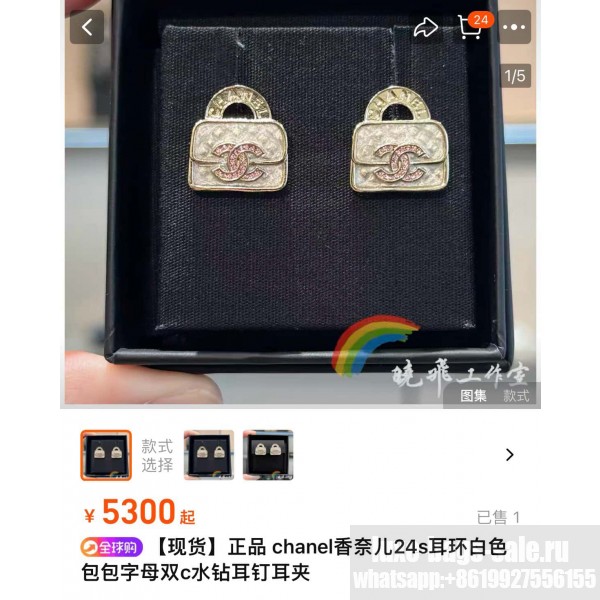Select the second style thumbnail
Image resolution: width=600 pixels, height=600 pixels.
coord(209,455)
